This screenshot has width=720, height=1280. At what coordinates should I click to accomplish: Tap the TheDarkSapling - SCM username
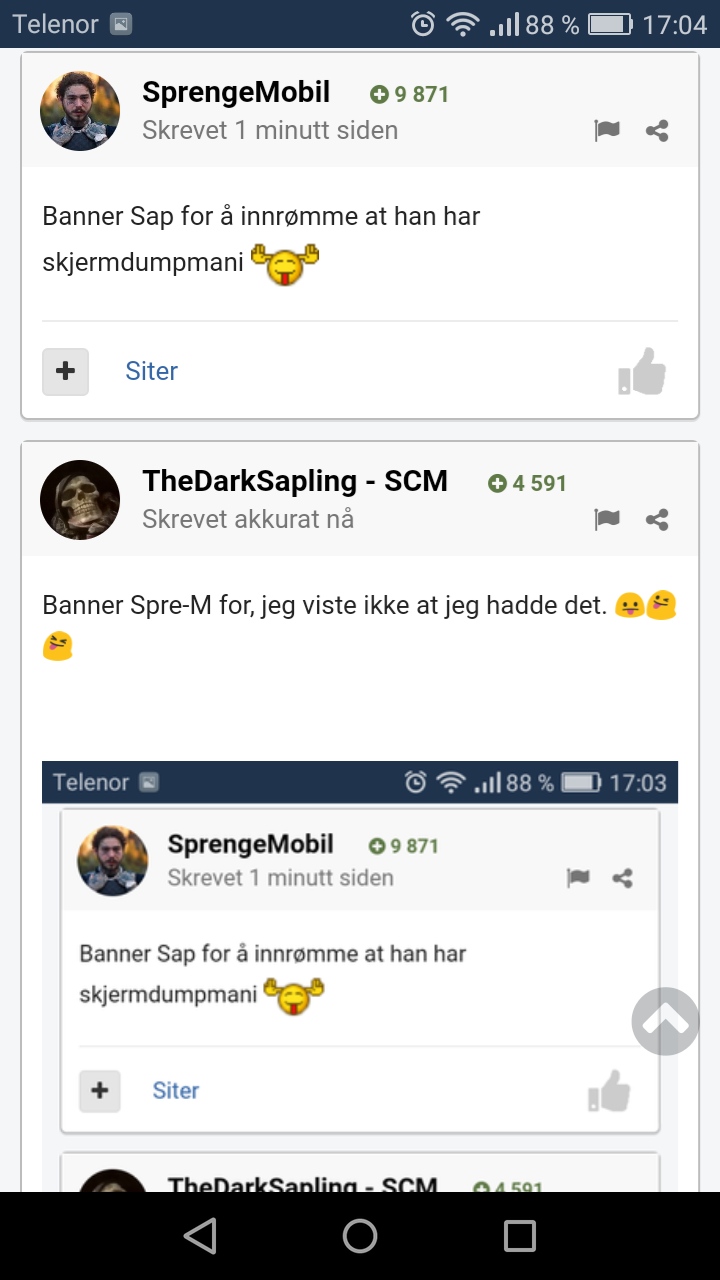point(295,481)
